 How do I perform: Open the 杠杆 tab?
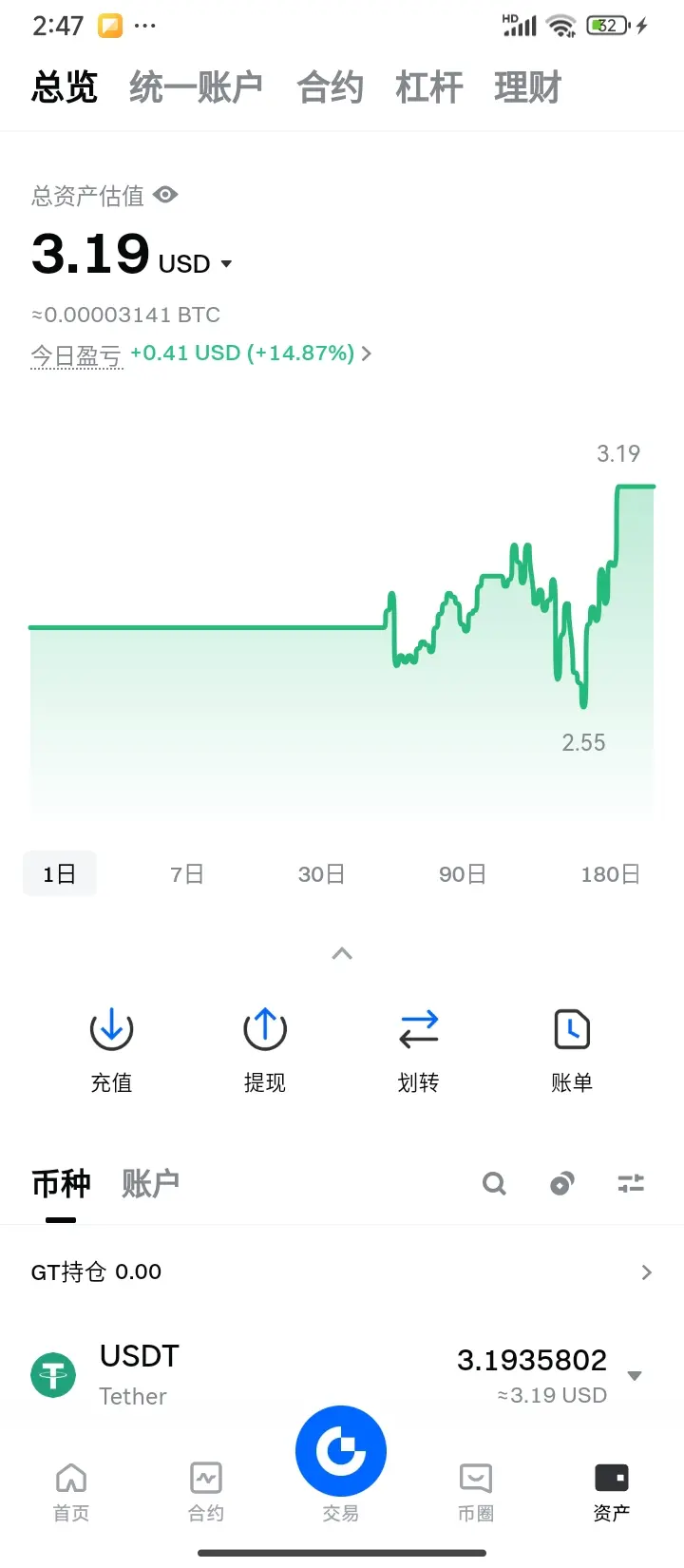click(x=428, y=87)
